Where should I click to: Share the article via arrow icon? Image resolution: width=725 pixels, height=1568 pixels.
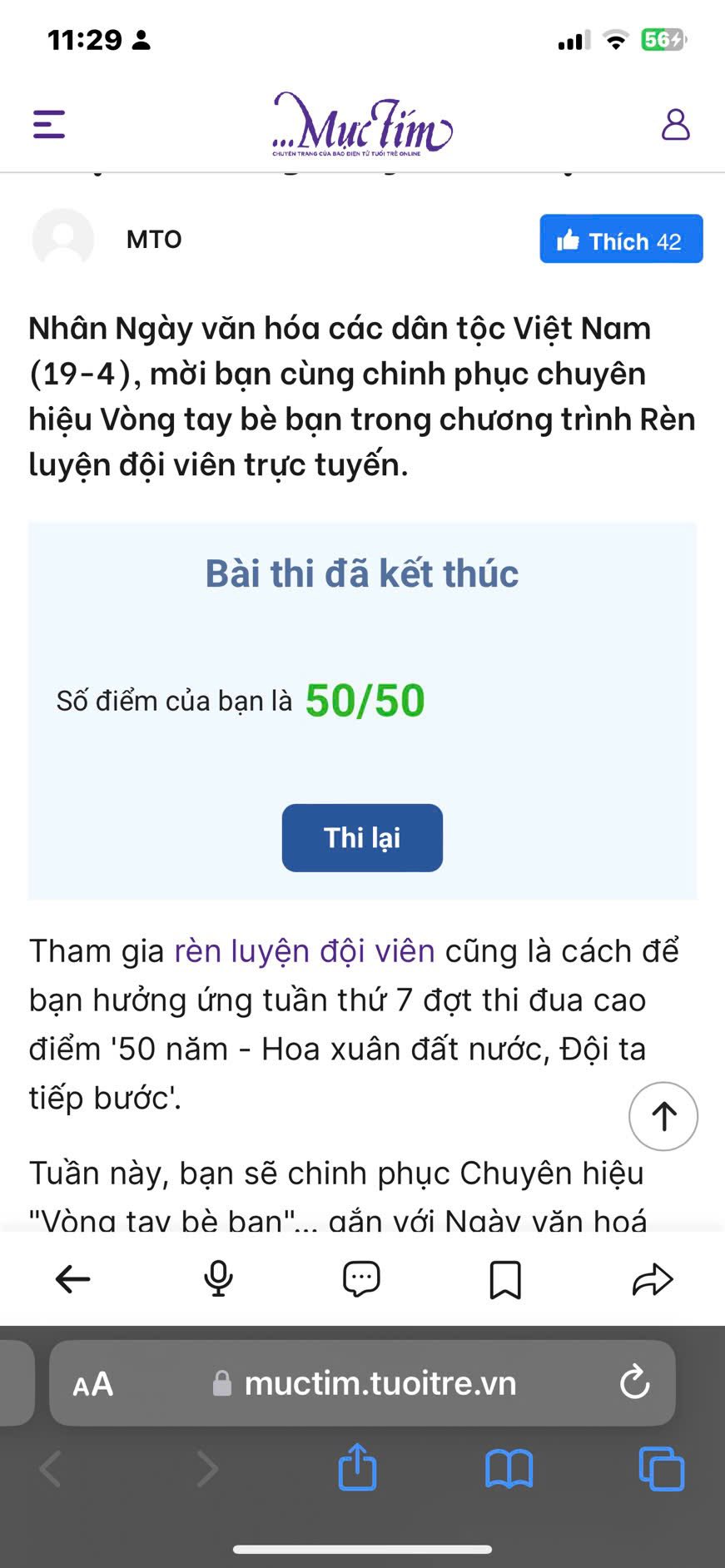click(652, 1279)
